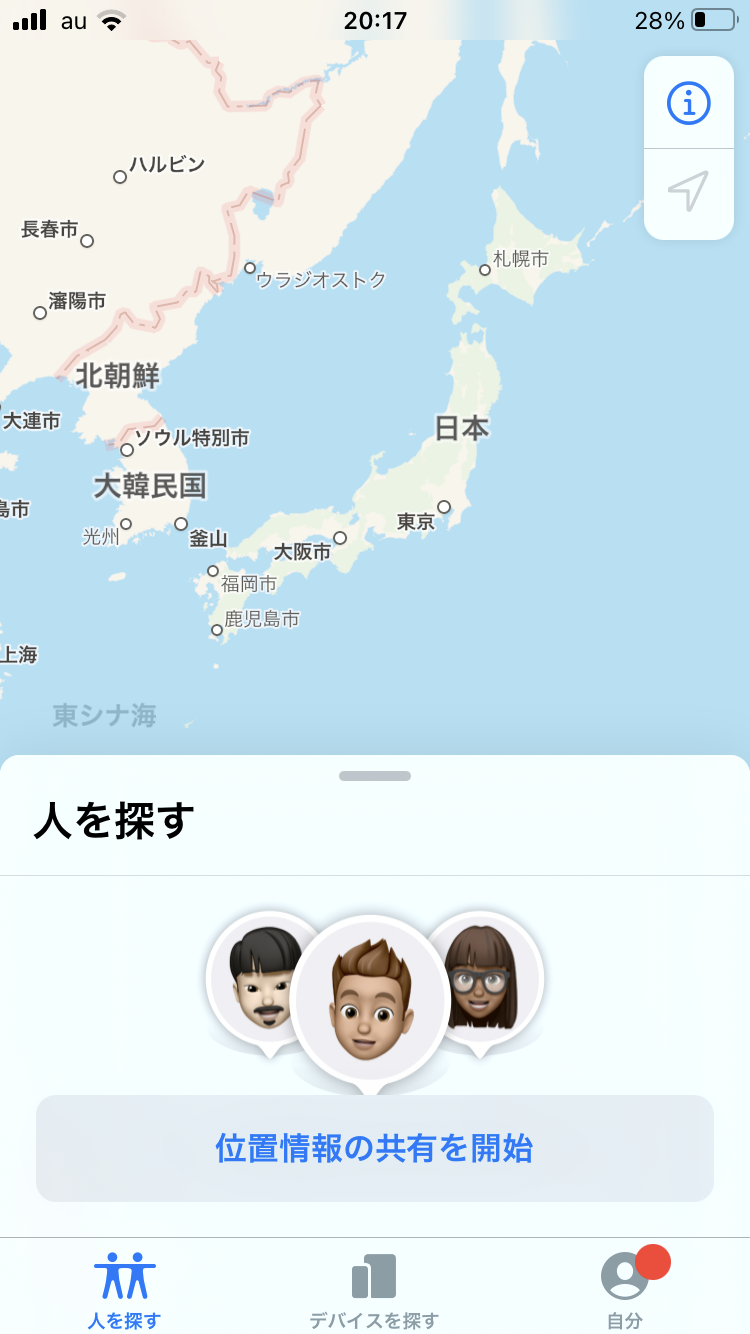The width and height of the screenshot is (750, 1334).
Task: Open the map info settings button
Action: click(x=688, y=103)
